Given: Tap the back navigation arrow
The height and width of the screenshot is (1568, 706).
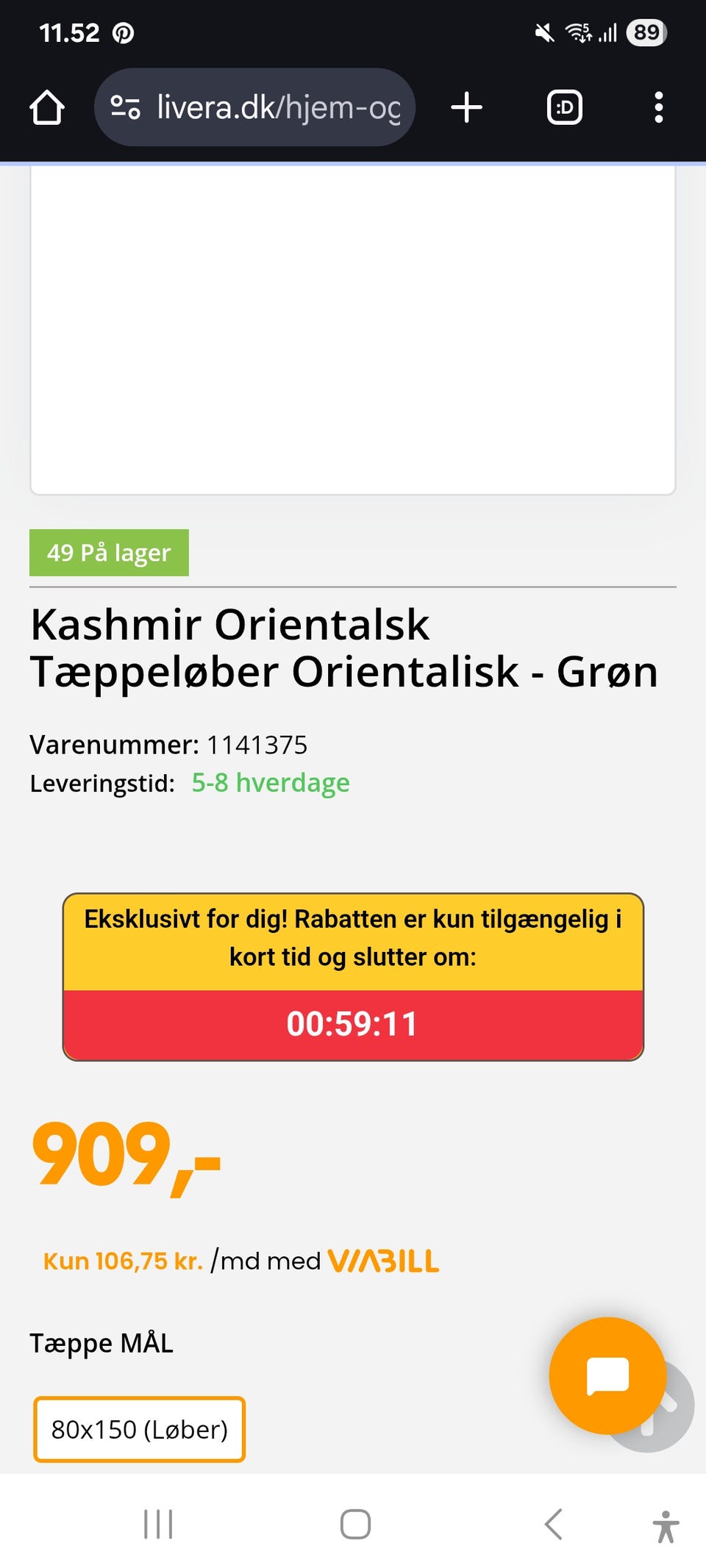Looking at the screenshot, I should [553, 1524].
